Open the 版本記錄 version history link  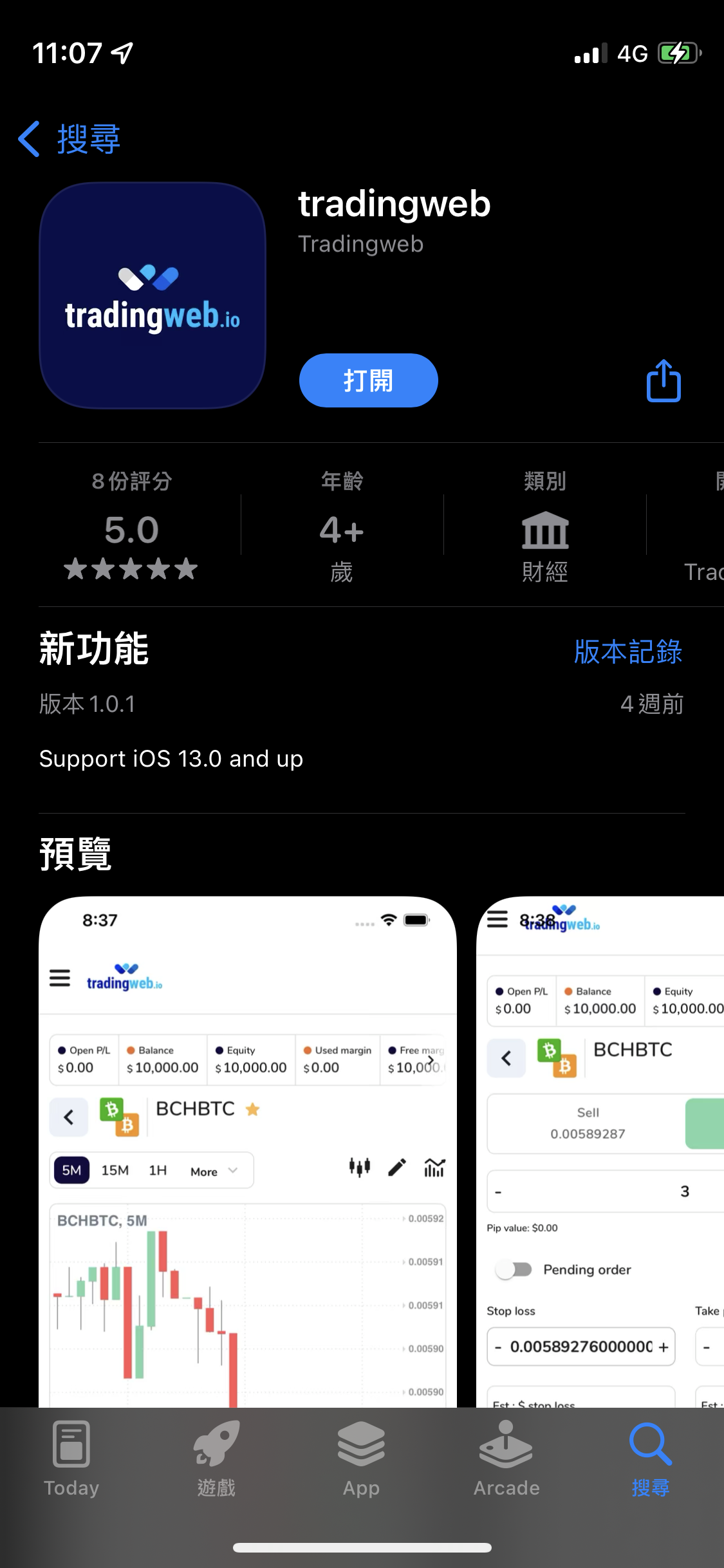coord(627,651)
